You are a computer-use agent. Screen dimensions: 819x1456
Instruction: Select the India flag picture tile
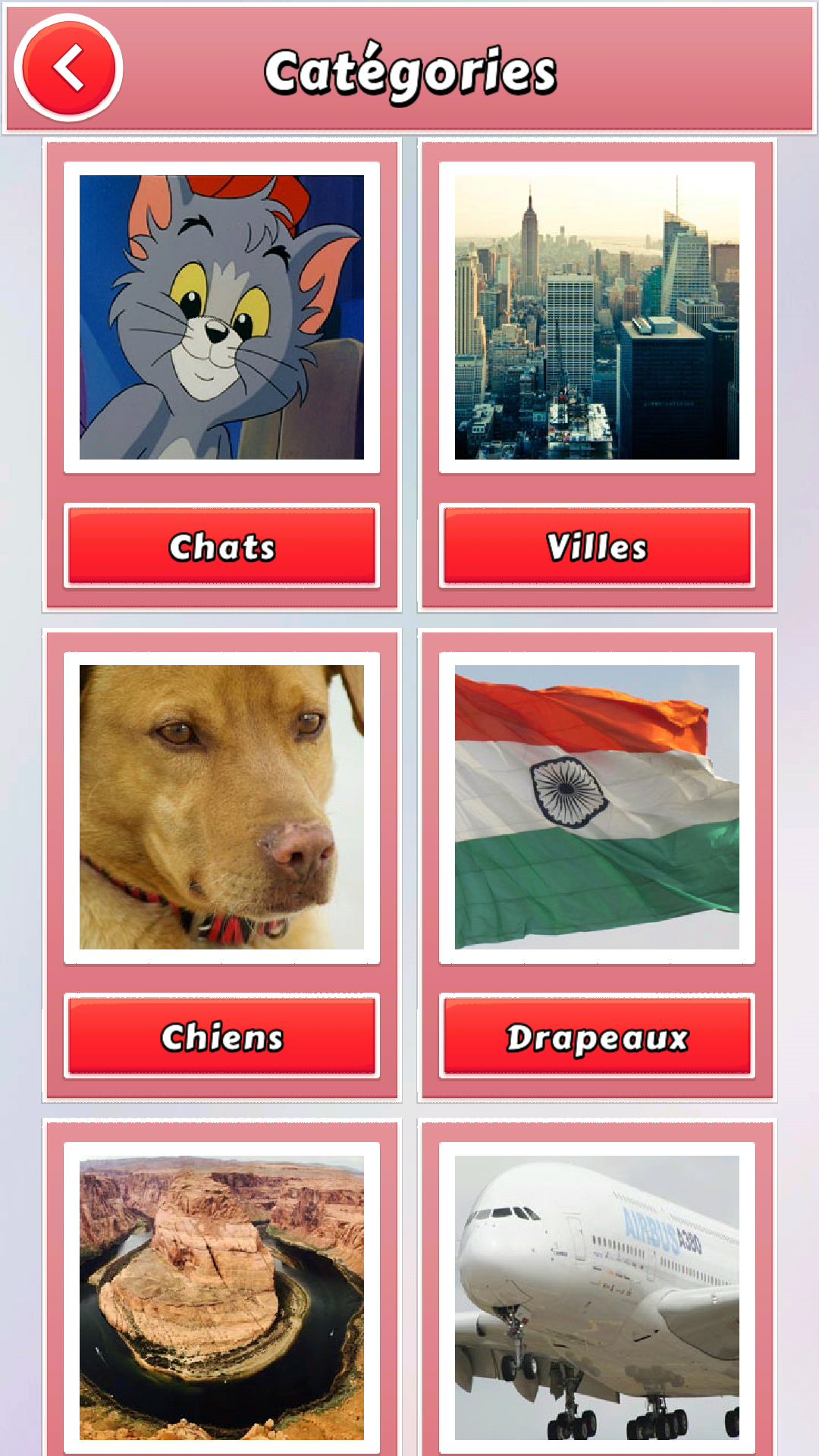(597, 807)
